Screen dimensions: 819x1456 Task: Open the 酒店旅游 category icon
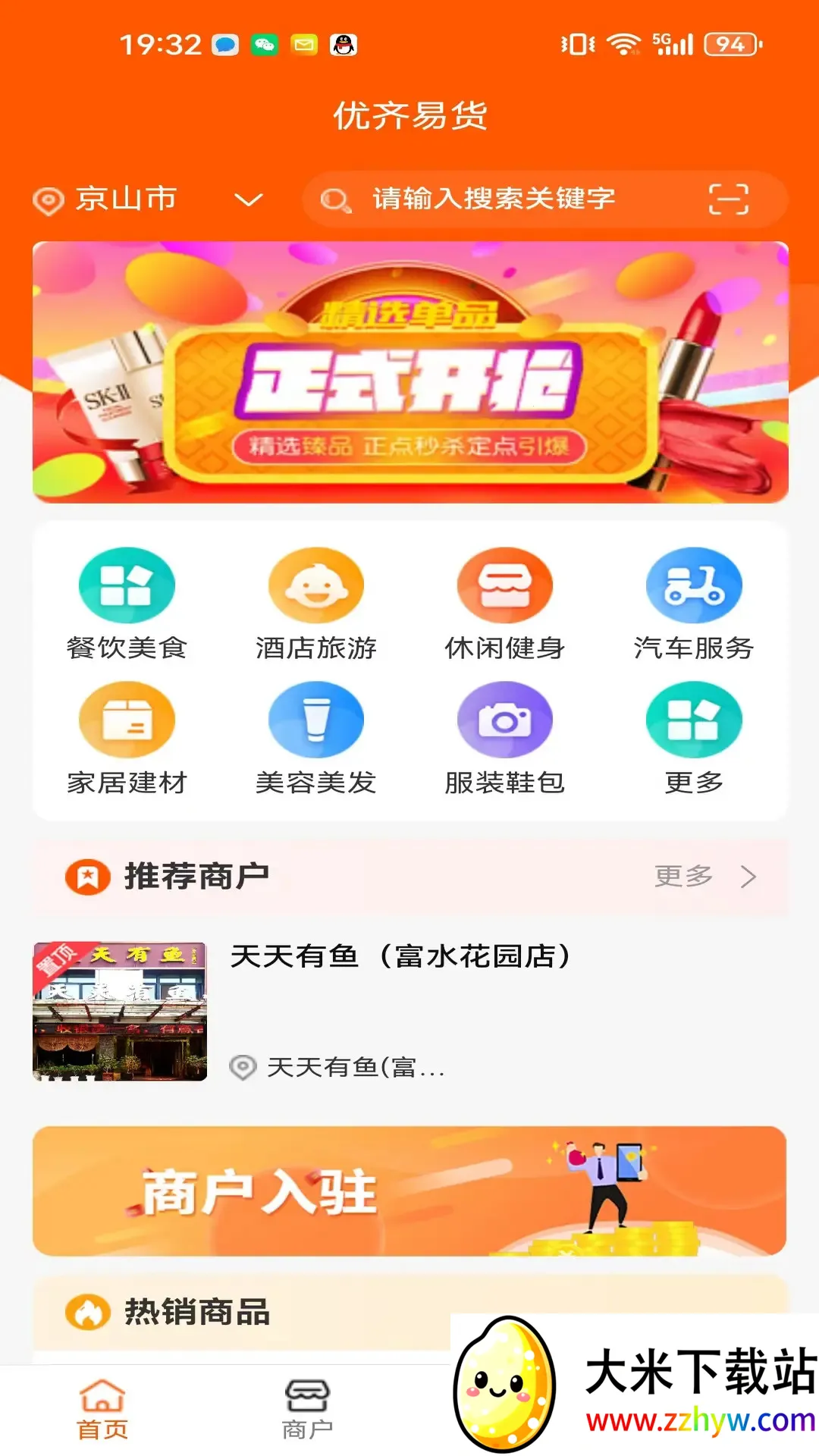click(315, 585)
